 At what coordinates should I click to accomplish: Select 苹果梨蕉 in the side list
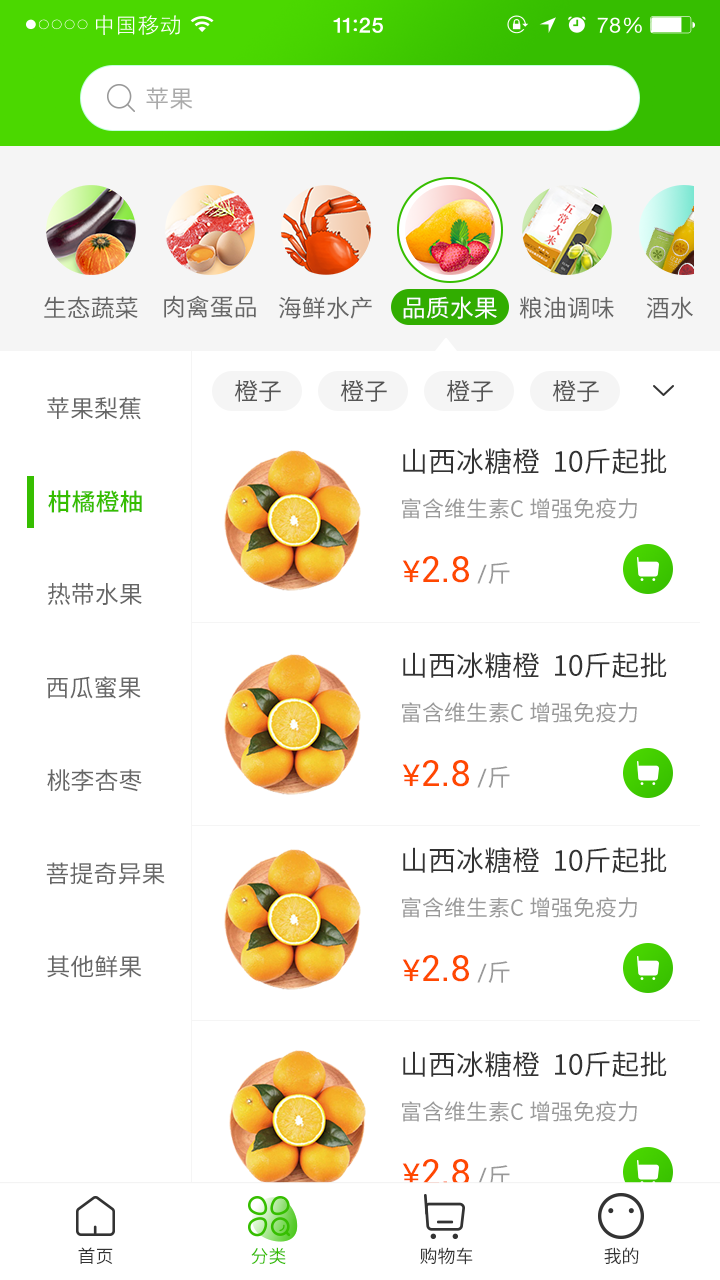pos(95,408)
